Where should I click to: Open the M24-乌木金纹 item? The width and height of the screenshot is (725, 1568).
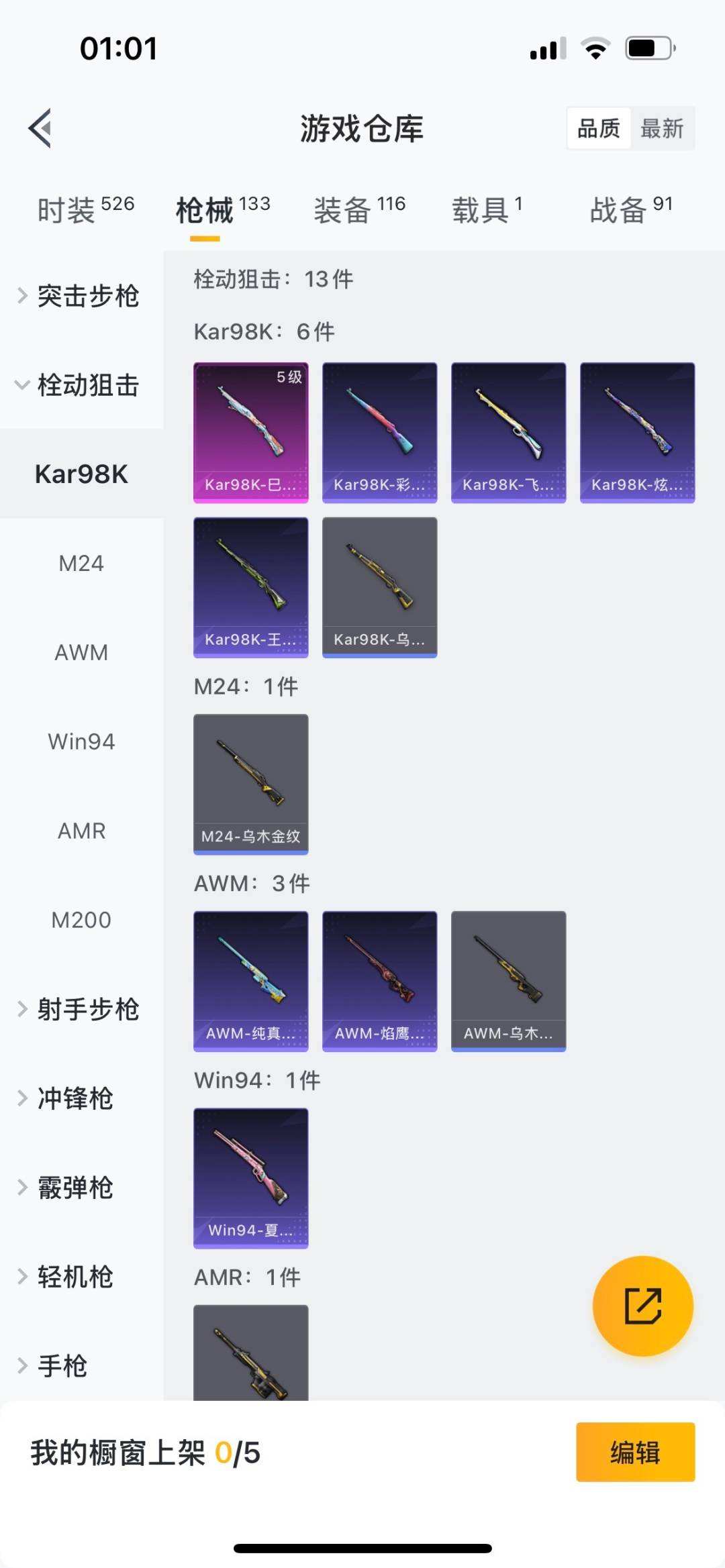(251, 784)
